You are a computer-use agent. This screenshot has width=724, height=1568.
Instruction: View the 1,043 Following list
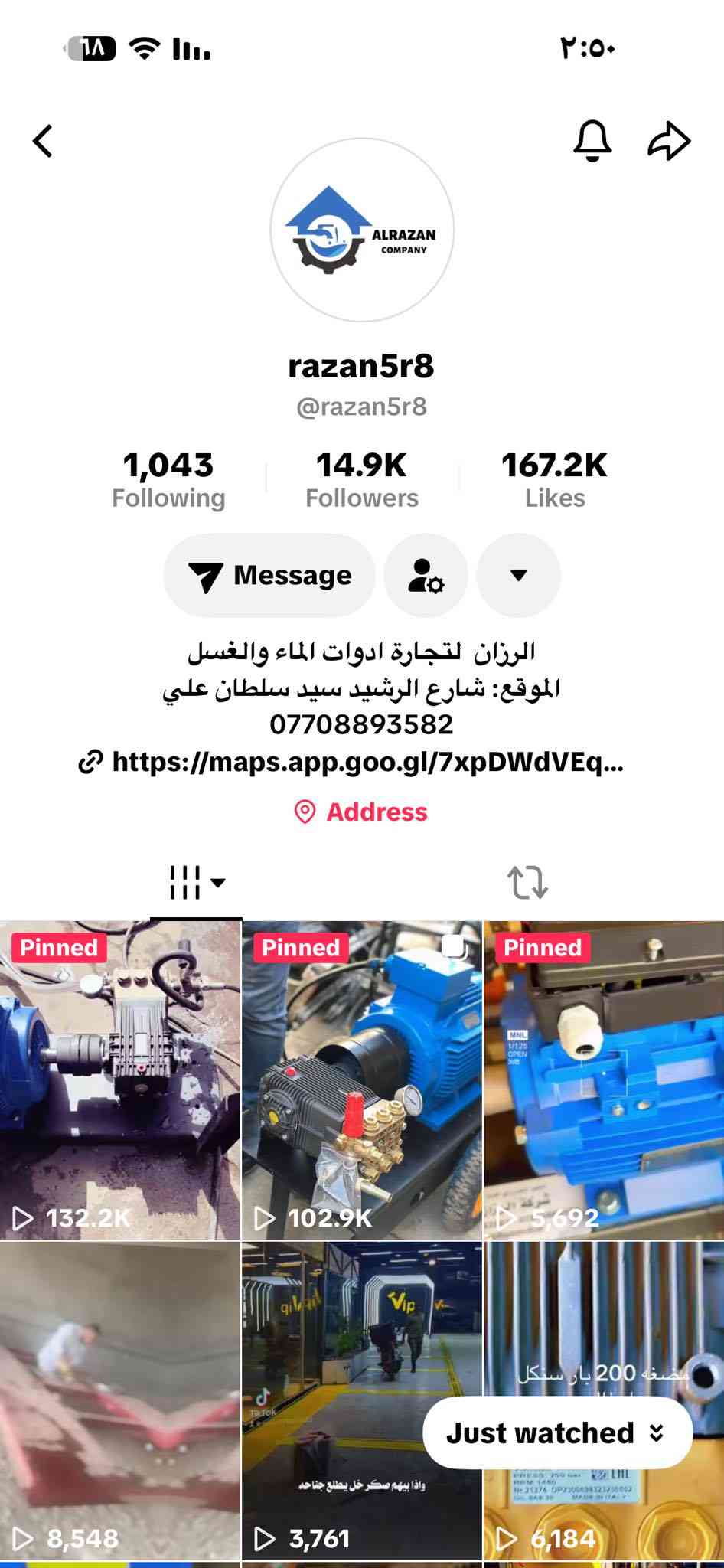pos(168,480)
